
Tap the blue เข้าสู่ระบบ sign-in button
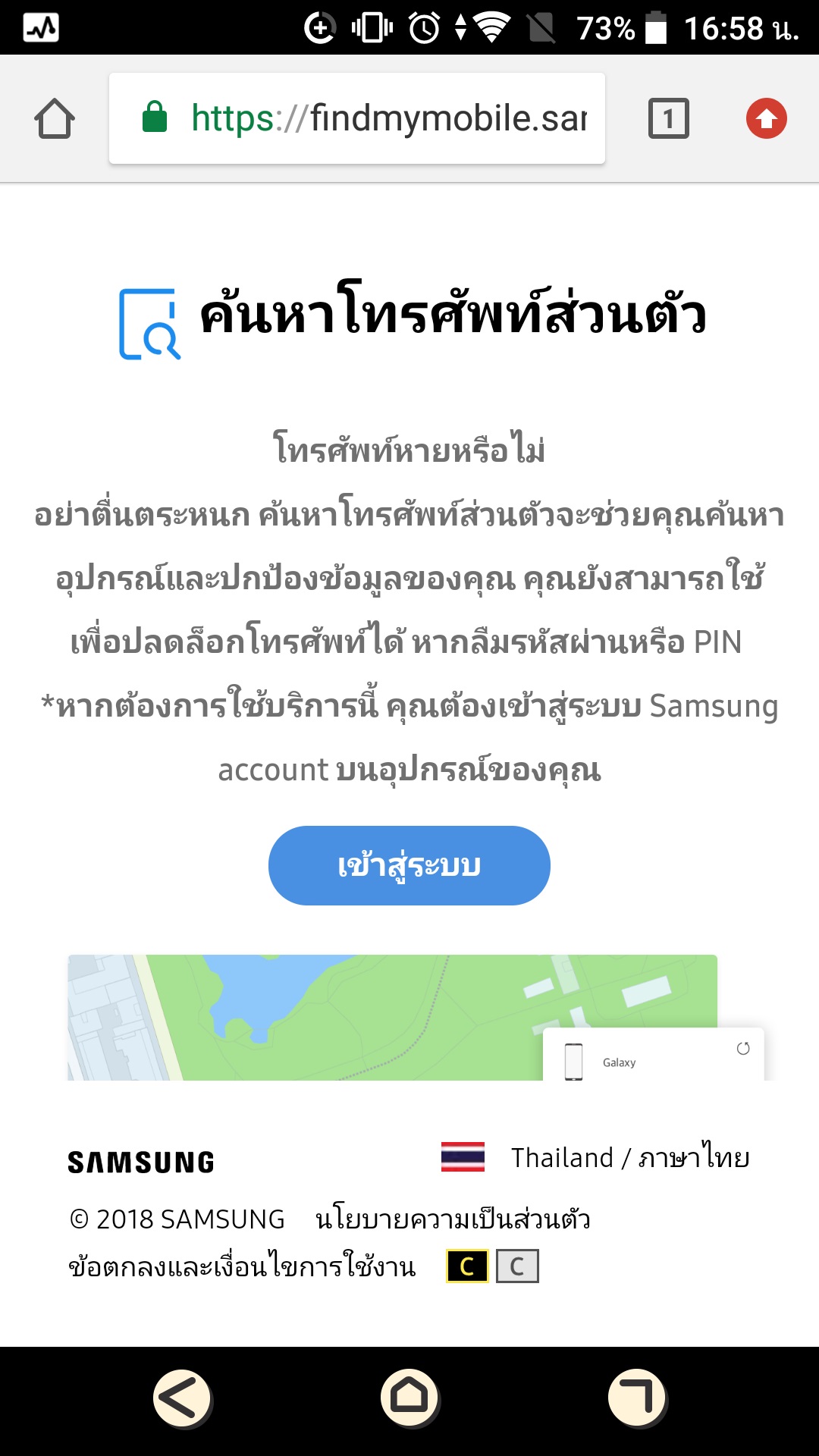click(409, 865)
